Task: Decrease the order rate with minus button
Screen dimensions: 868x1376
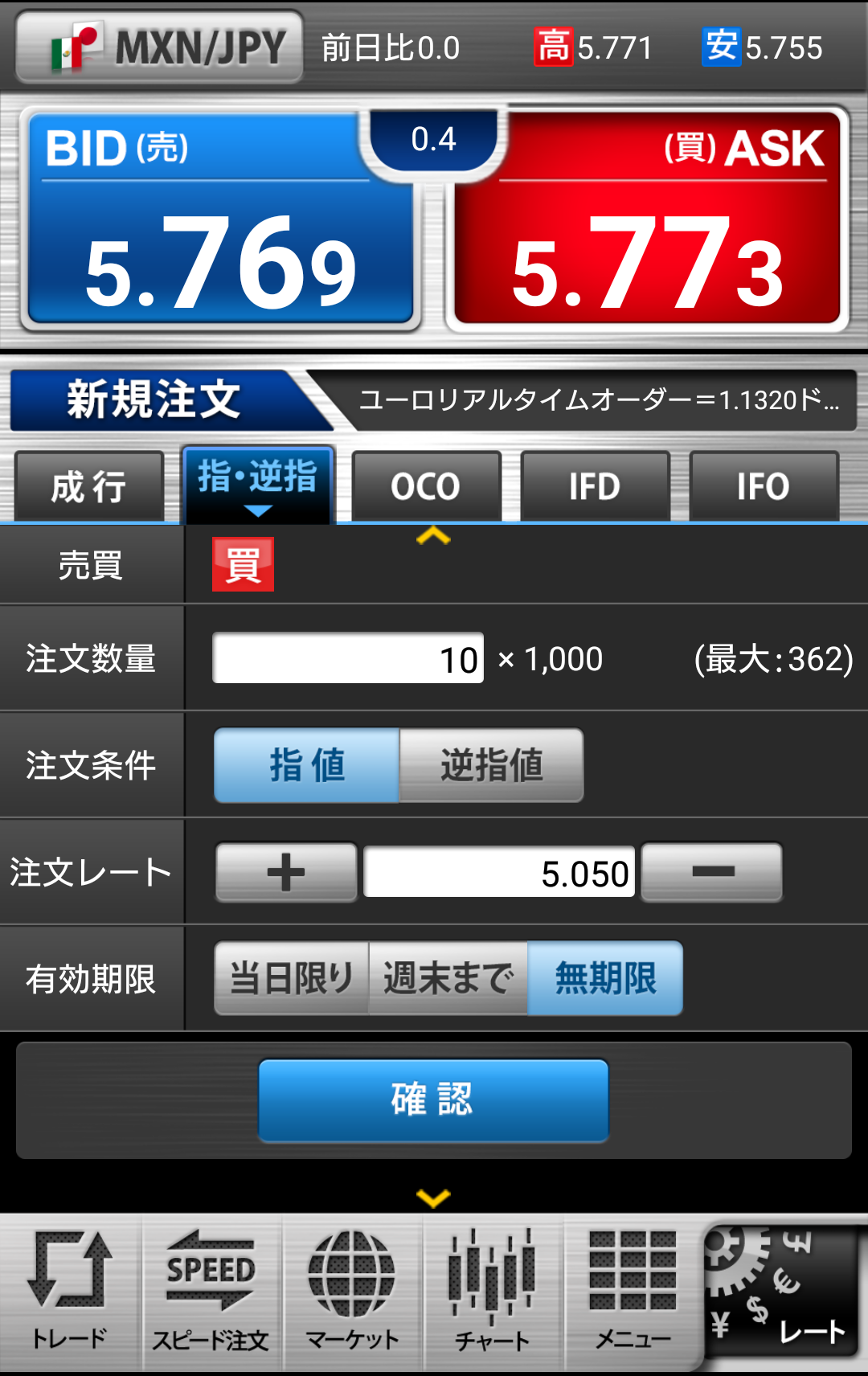Action: pyautogui.click(x=712, y=872)
